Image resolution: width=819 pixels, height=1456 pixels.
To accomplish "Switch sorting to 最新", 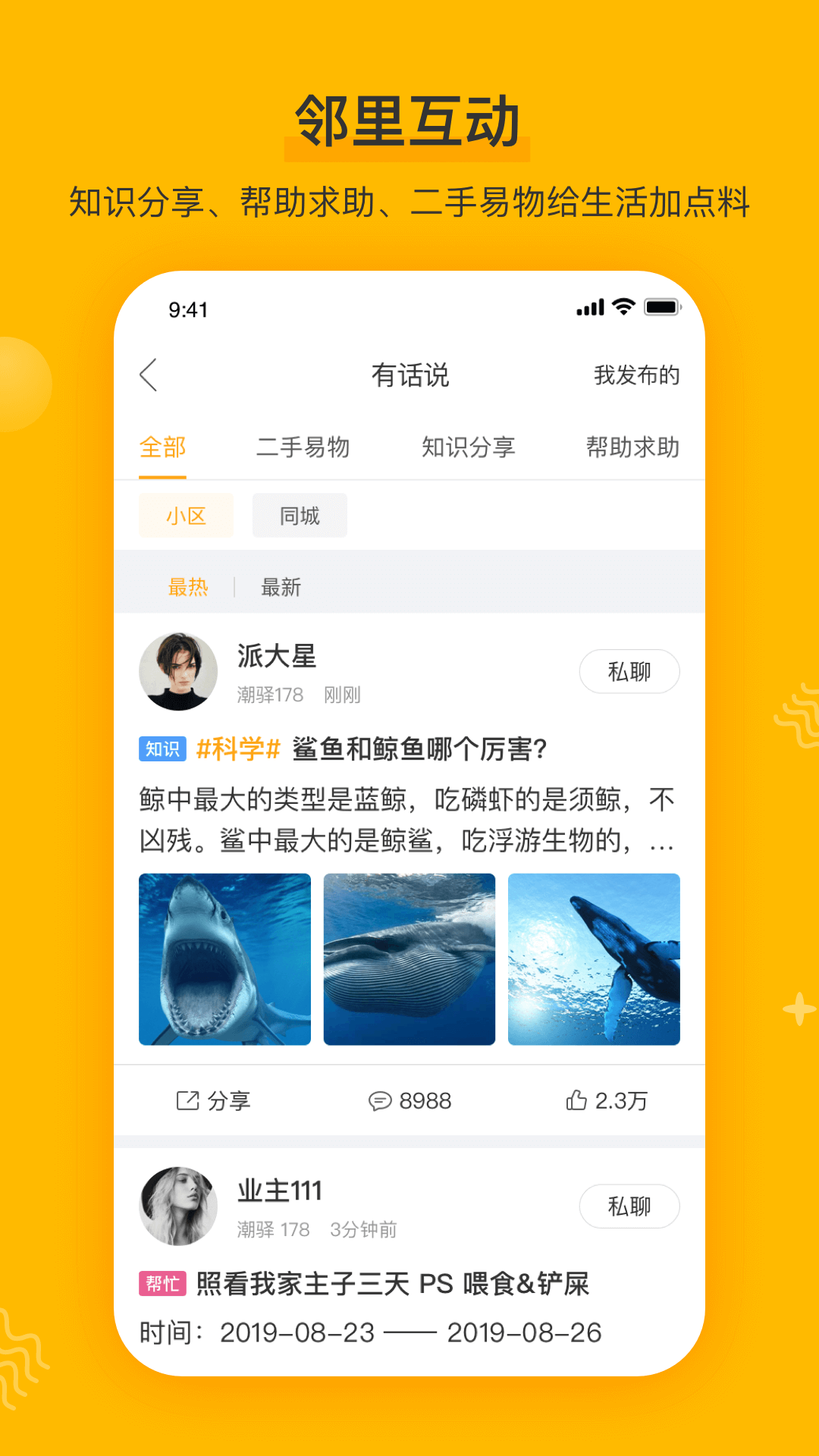I will [x=280, y=588].
